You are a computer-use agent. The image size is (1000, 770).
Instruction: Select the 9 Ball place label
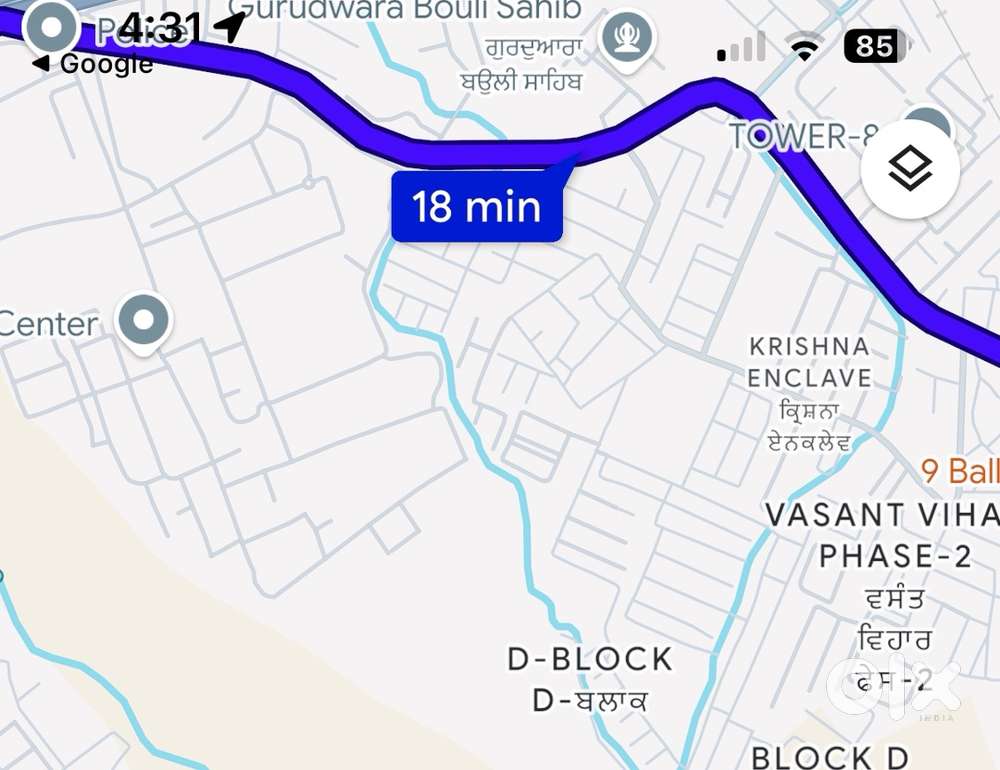tap(961, 470)
